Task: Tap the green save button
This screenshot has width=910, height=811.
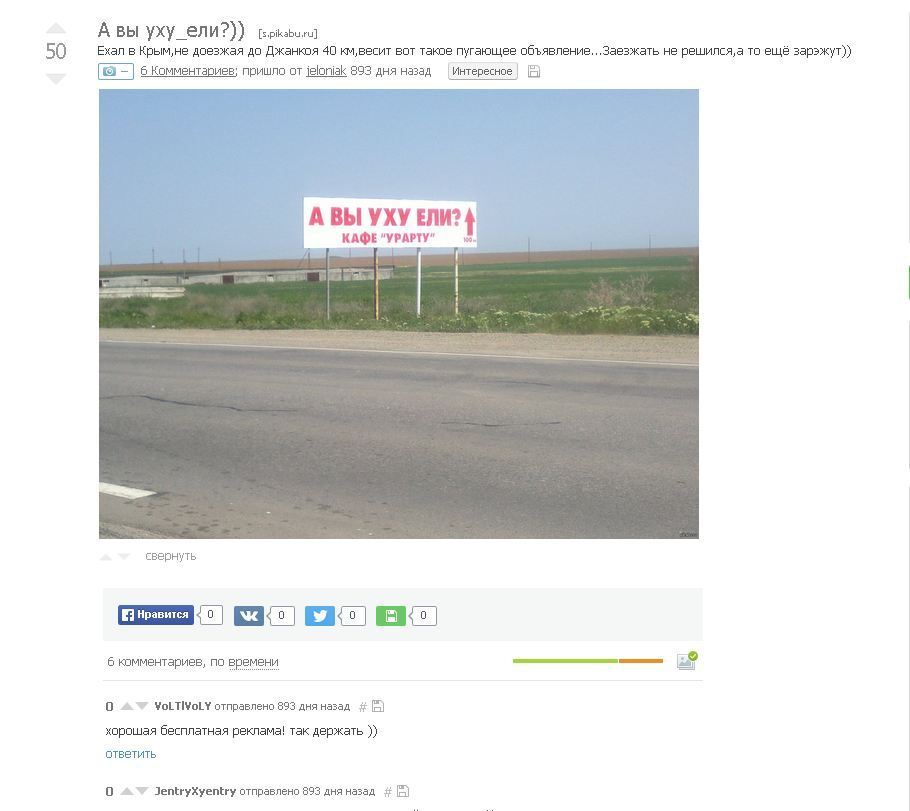Action: [391, 616]
